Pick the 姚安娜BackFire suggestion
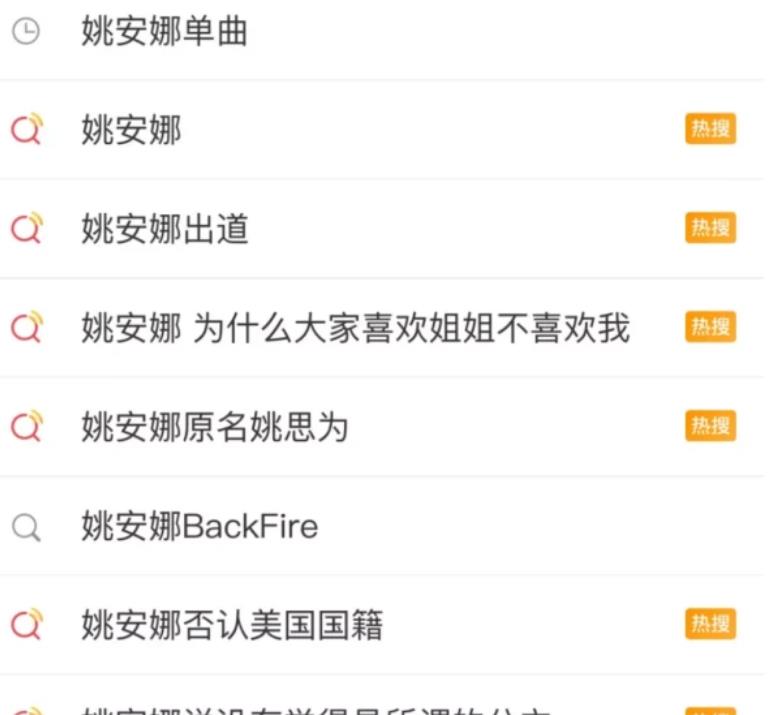Viewport: 781px width, 715px height. tap(199, 526)
